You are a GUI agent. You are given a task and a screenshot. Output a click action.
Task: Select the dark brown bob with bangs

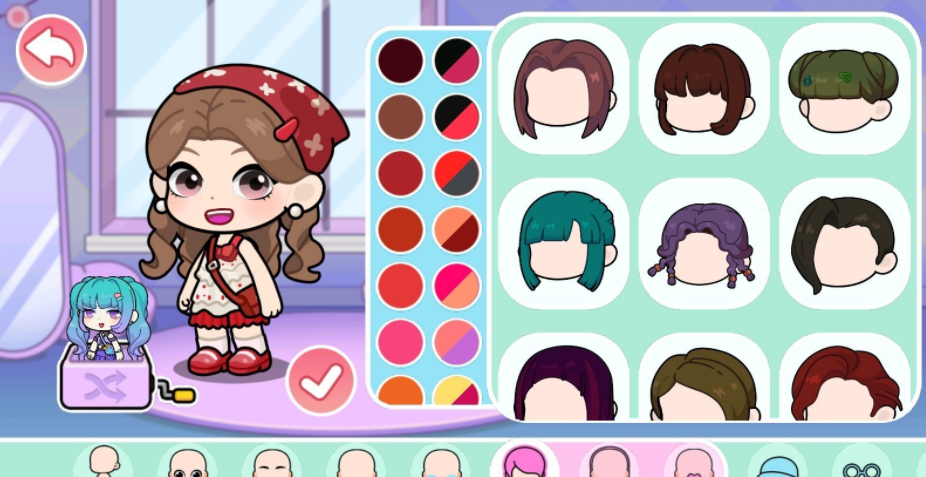[702, 88]
